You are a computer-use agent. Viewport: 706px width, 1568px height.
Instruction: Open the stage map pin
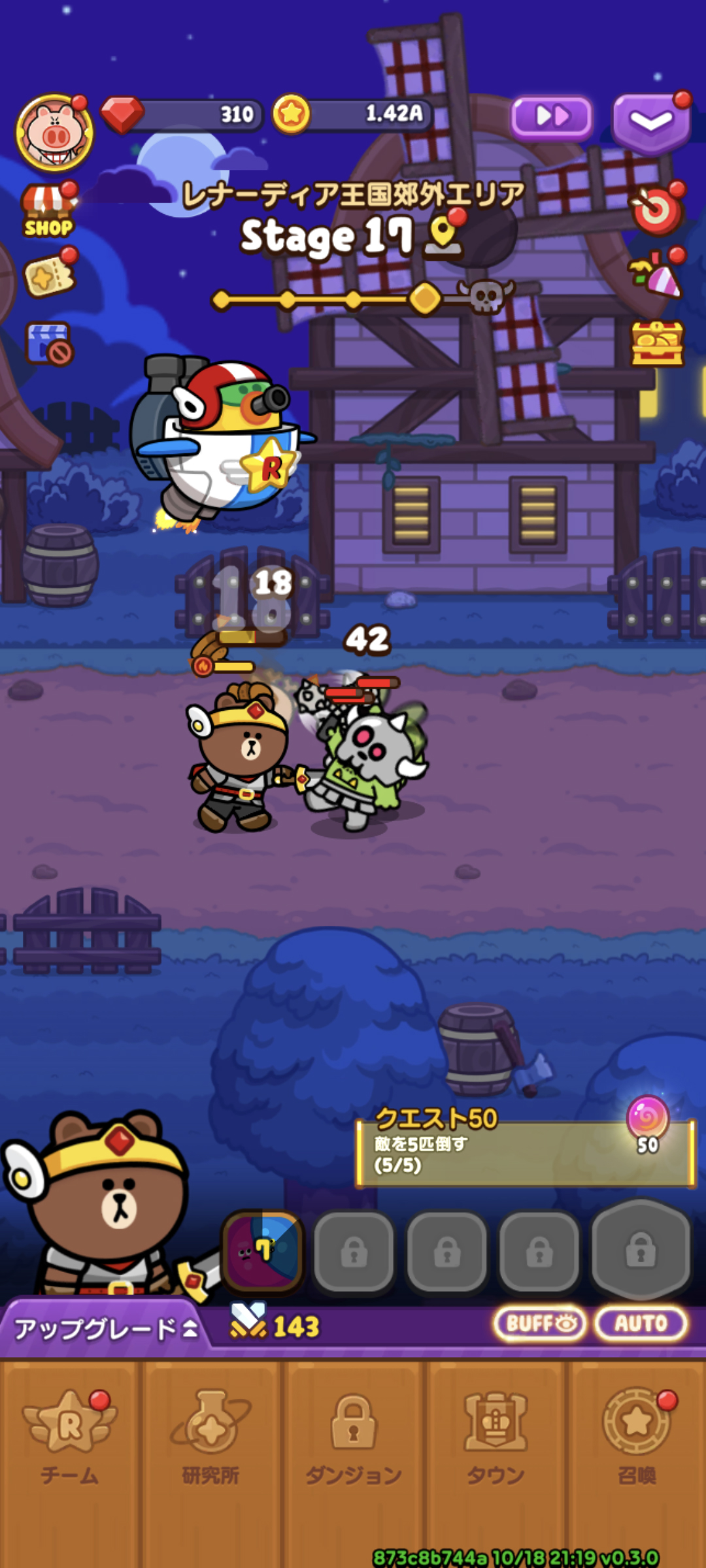click(x=444, y=237)
